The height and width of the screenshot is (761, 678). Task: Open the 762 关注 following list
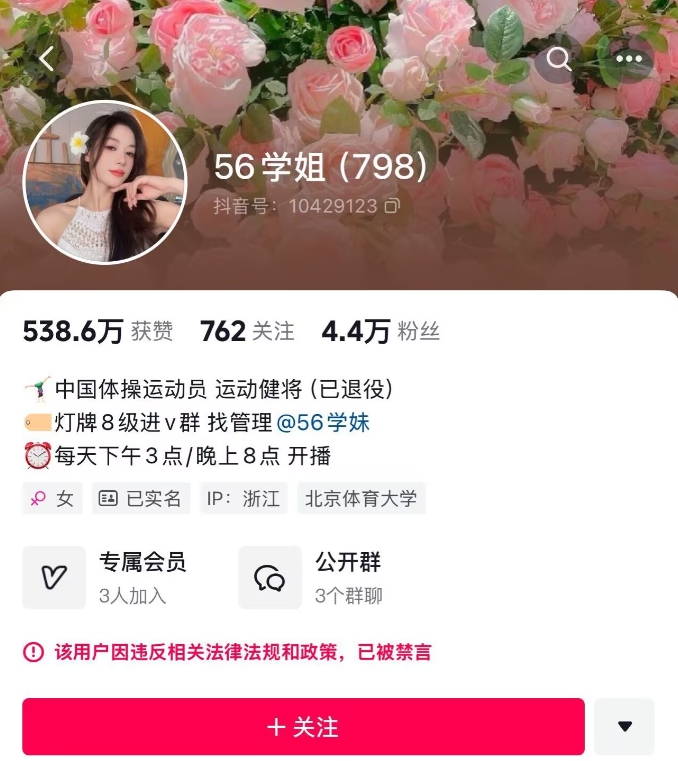coord(247,331)
